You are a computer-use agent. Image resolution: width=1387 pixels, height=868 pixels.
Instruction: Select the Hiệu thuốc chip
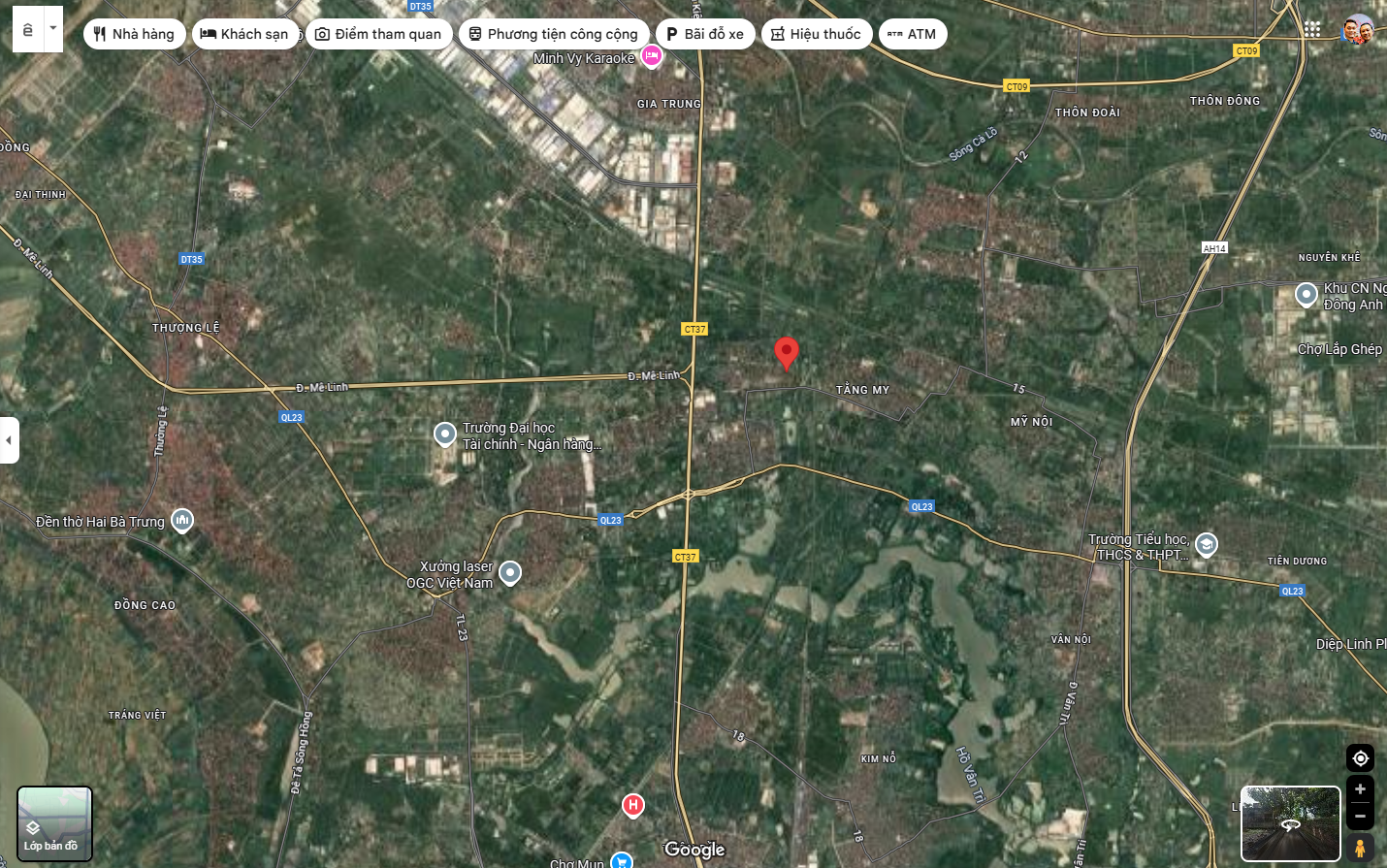pyautogui.click(x=816, y=34)
